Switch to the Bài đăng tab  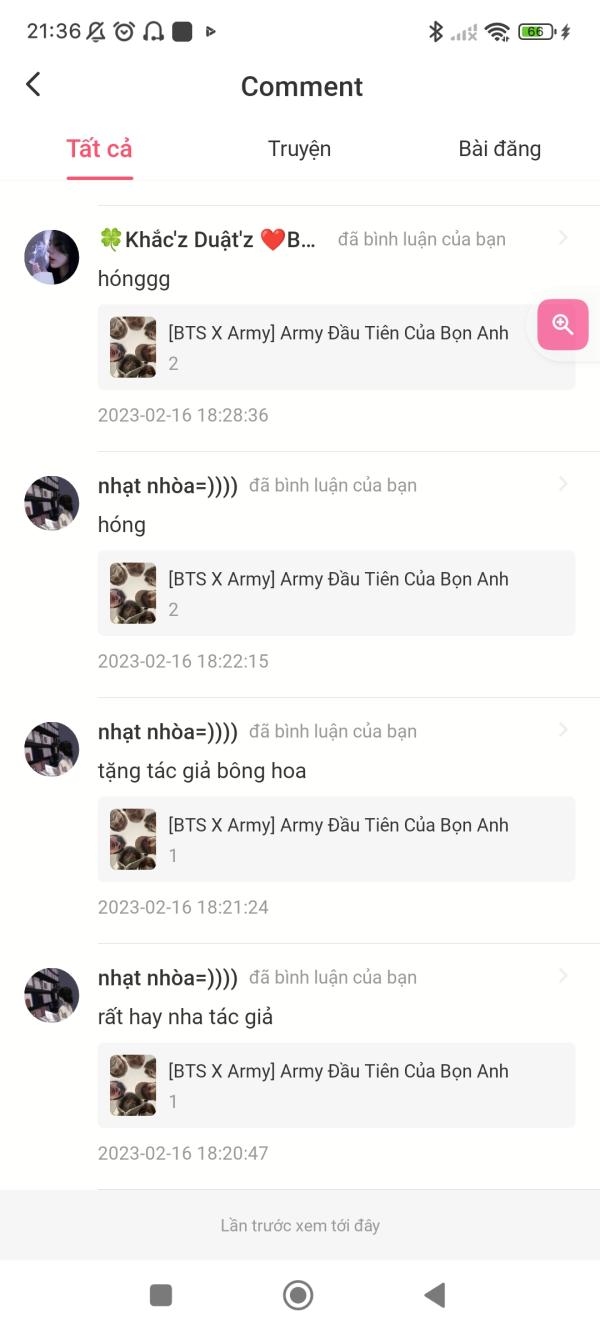[499, 149]
